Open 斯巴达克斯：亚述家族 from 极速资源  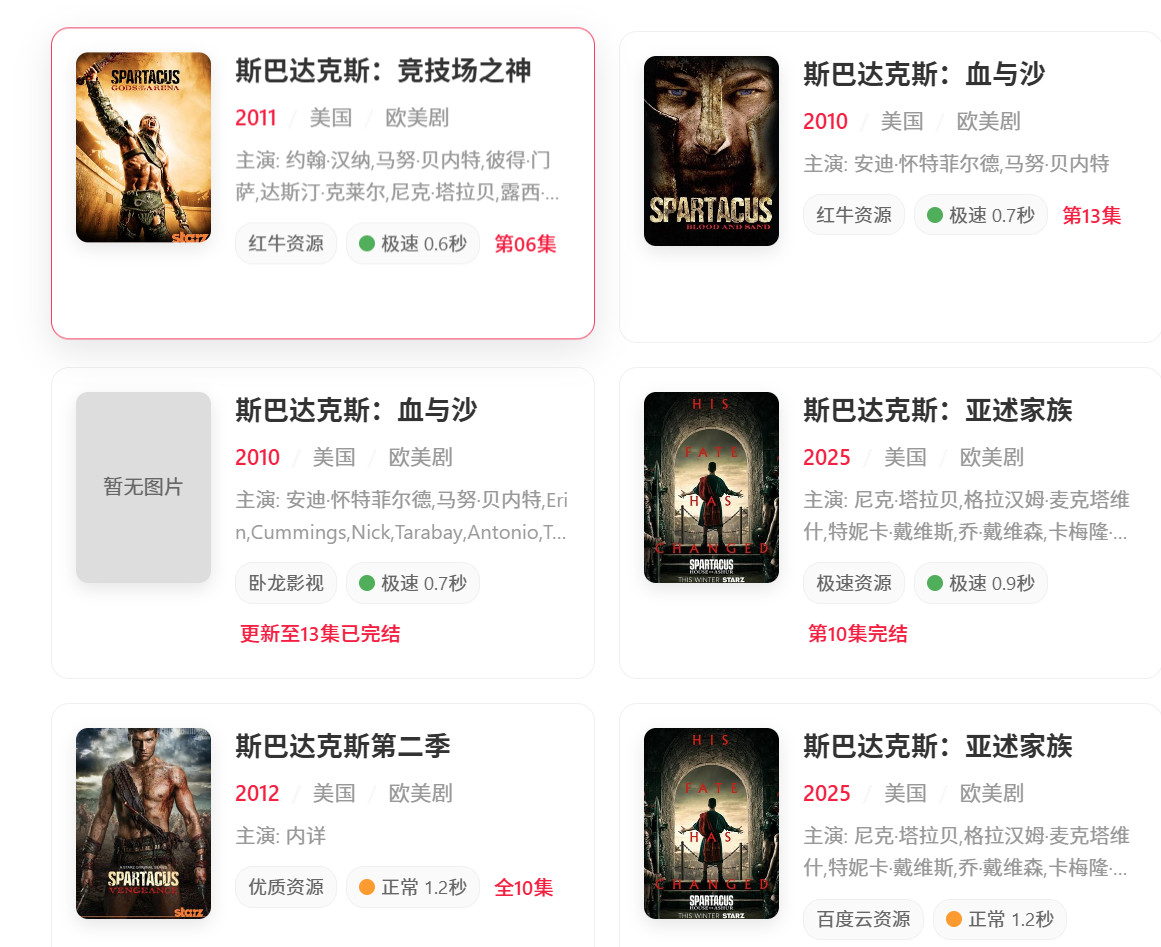[937, 410]
